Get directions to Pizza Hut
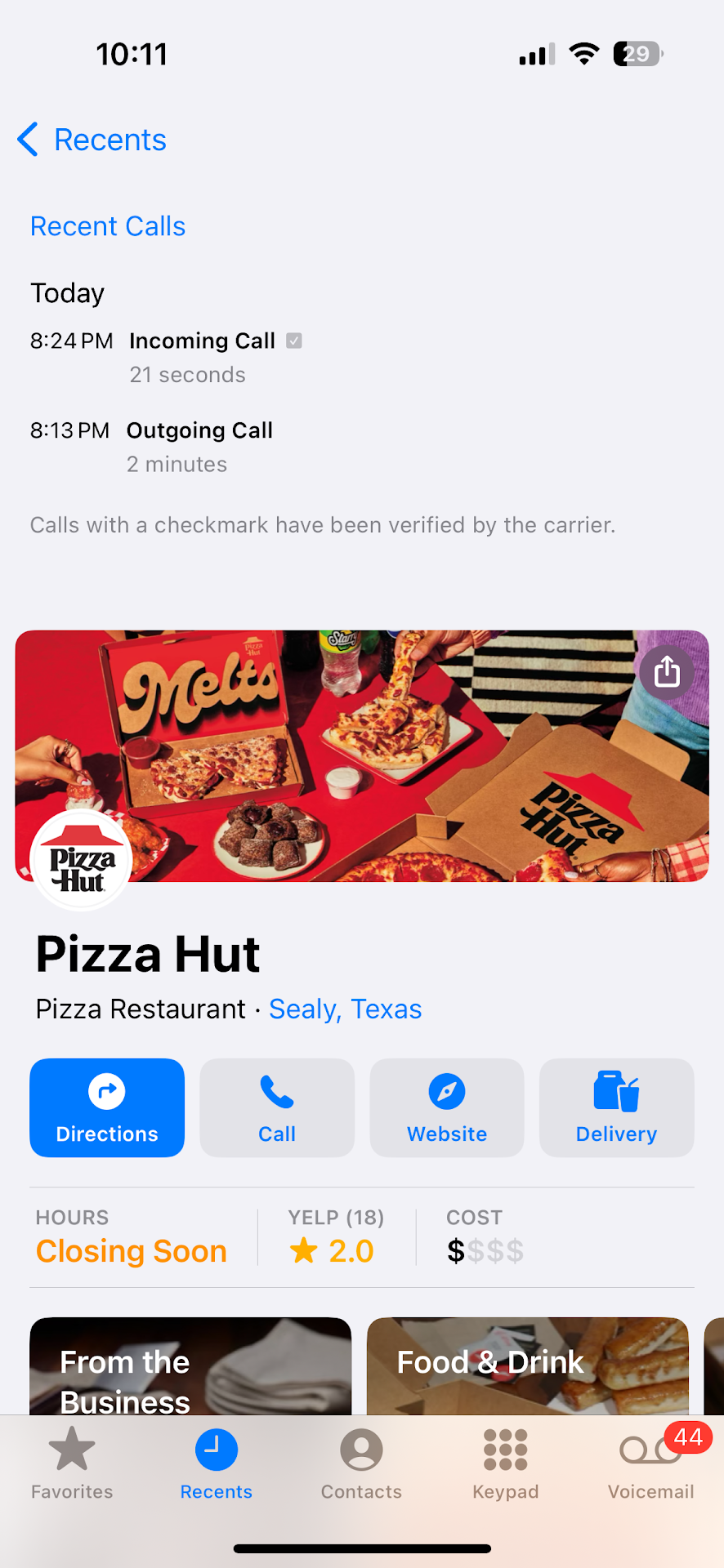The height and width of the screenshot is (1568, 724). coord(107,1107)
